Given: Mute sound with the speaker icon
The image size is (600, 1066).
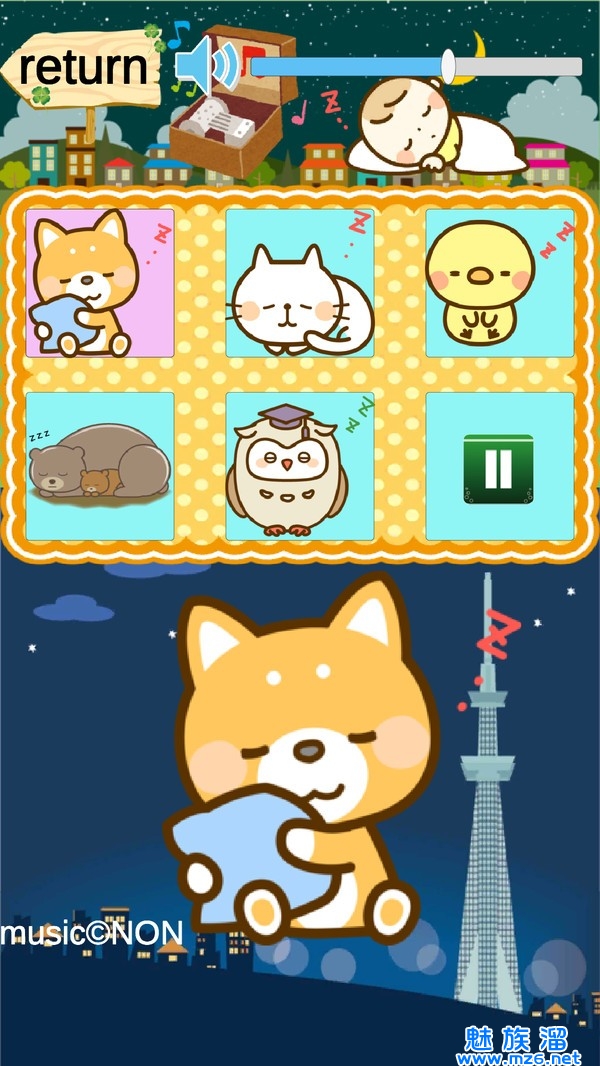Looking at the screenshot, I should 206,66.
